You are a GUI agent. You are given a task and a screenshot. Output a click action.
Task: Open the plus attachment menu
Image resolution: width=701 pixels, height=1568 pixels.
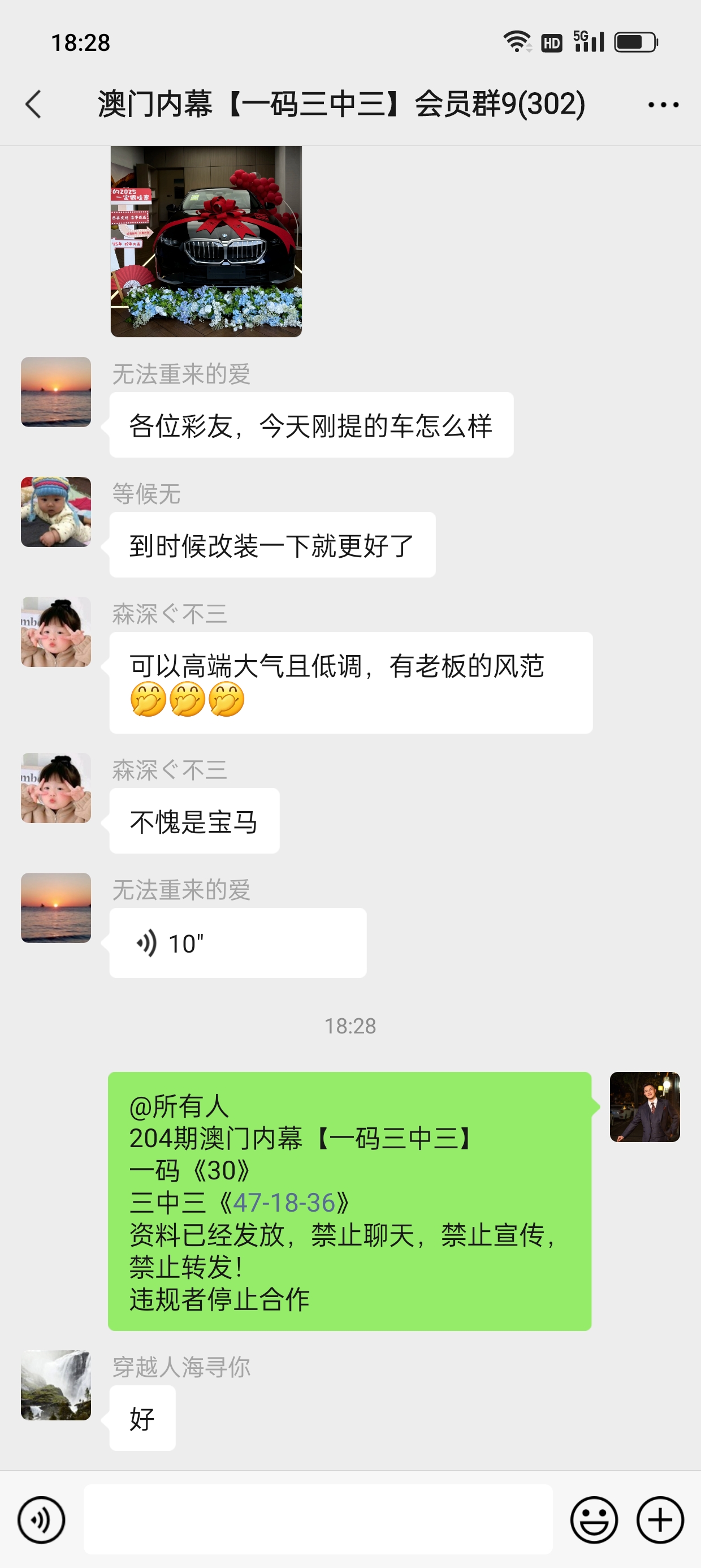[x=660, y=1519]
